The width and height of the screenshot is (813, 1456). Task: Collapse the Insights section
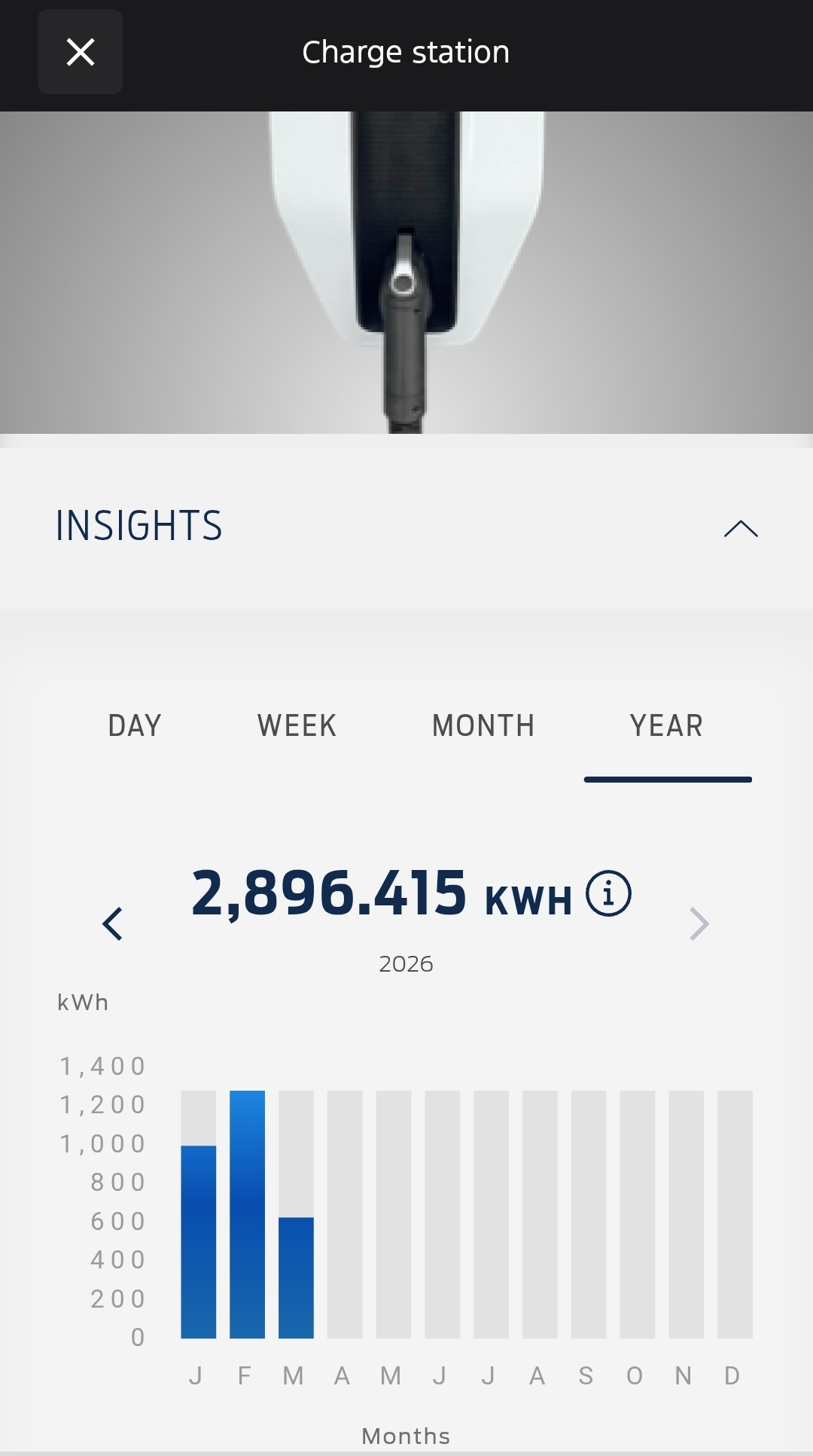pos(740,528)
